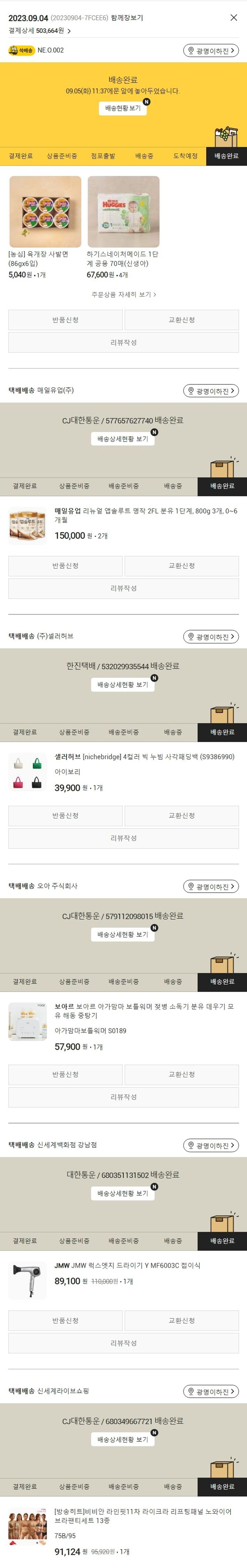Image resolution: width=247 pixels, height=1568 pixels.
Task: Open 광명이하진 address for 매일유업 shipment
Action: pos(210,391)
